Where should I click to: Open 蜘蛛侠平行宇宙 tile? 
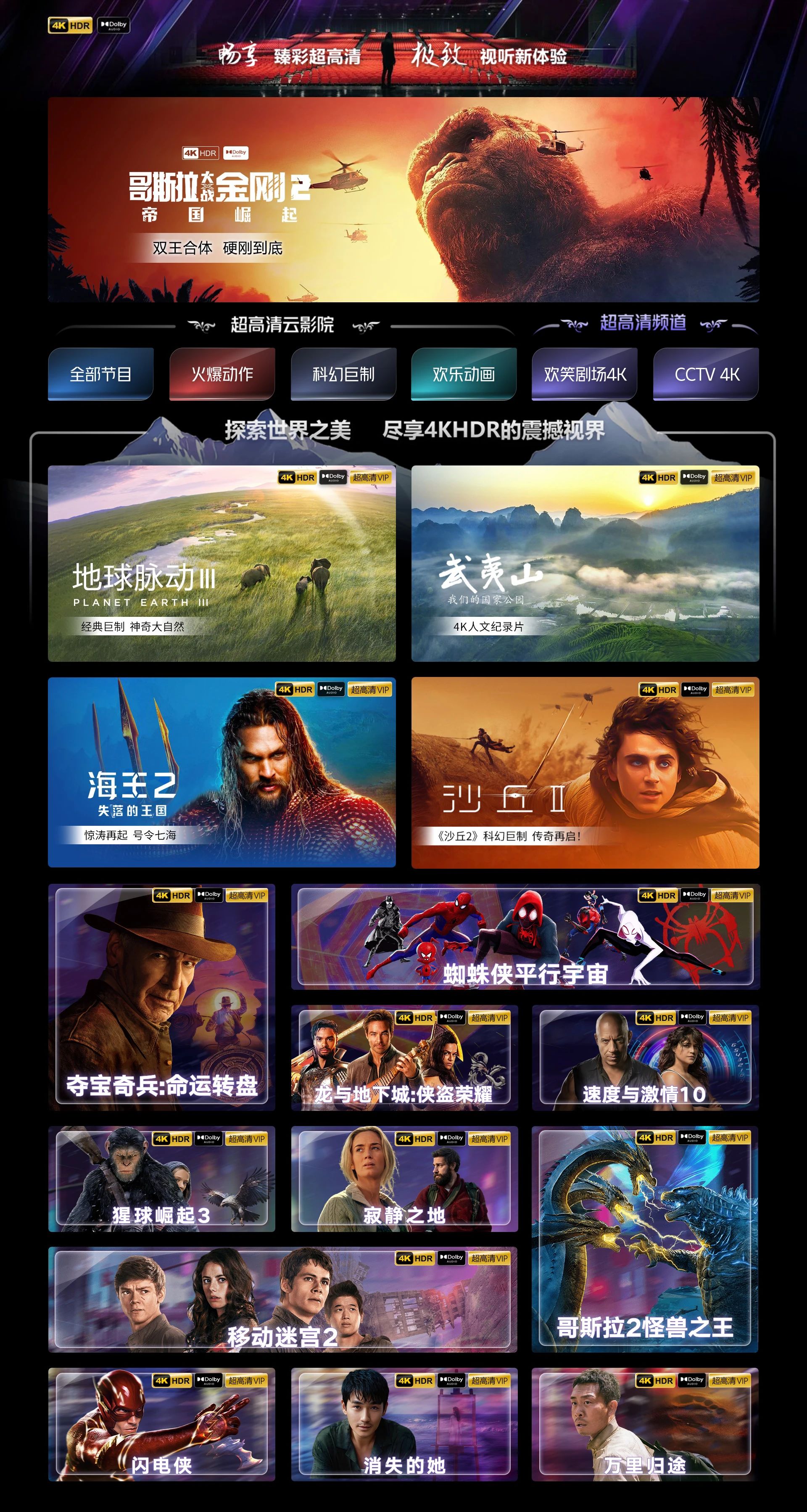click(x=525, y=937)
